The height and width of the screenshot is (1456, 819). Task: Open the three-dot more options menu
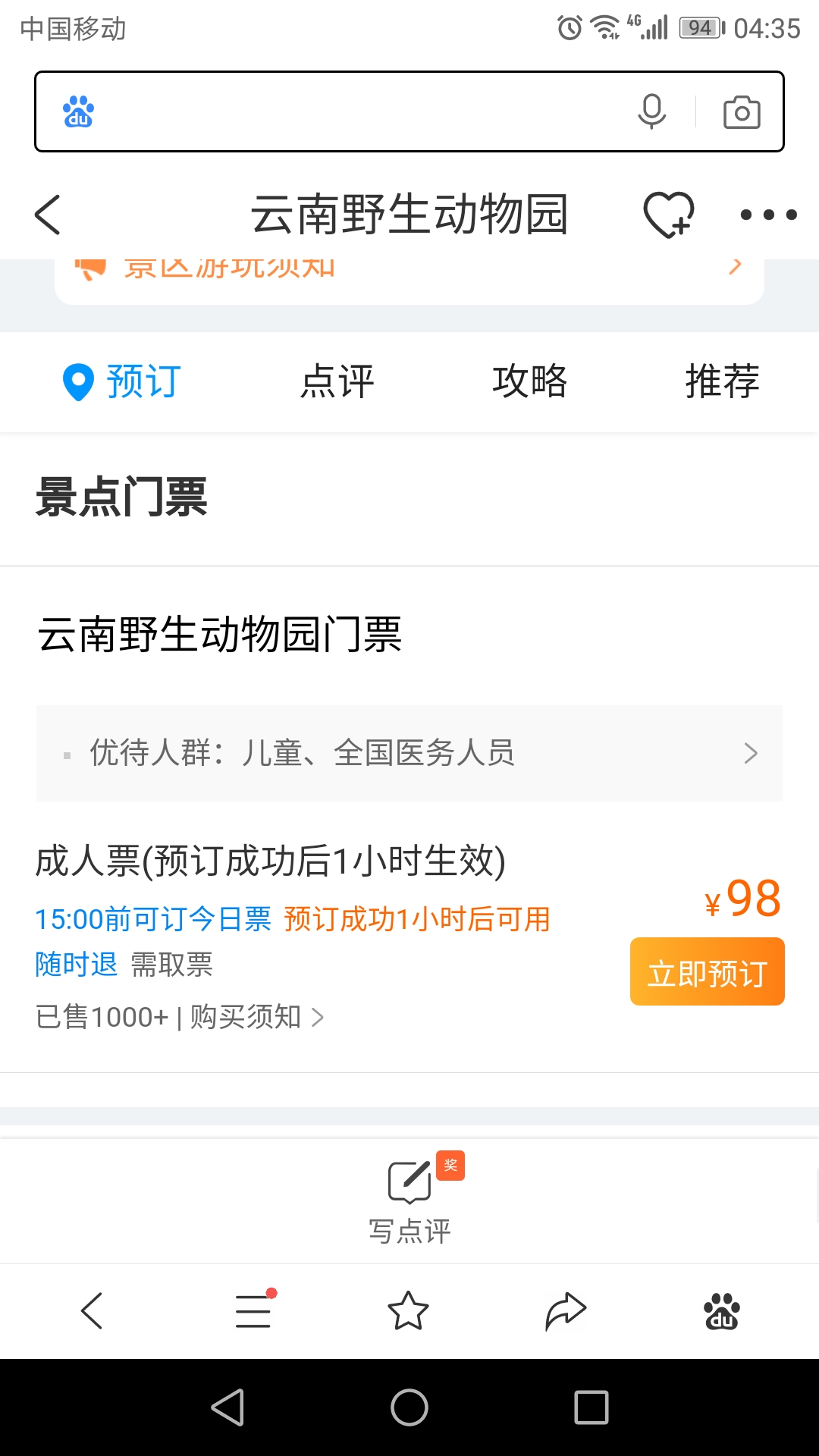pos(768,215)
